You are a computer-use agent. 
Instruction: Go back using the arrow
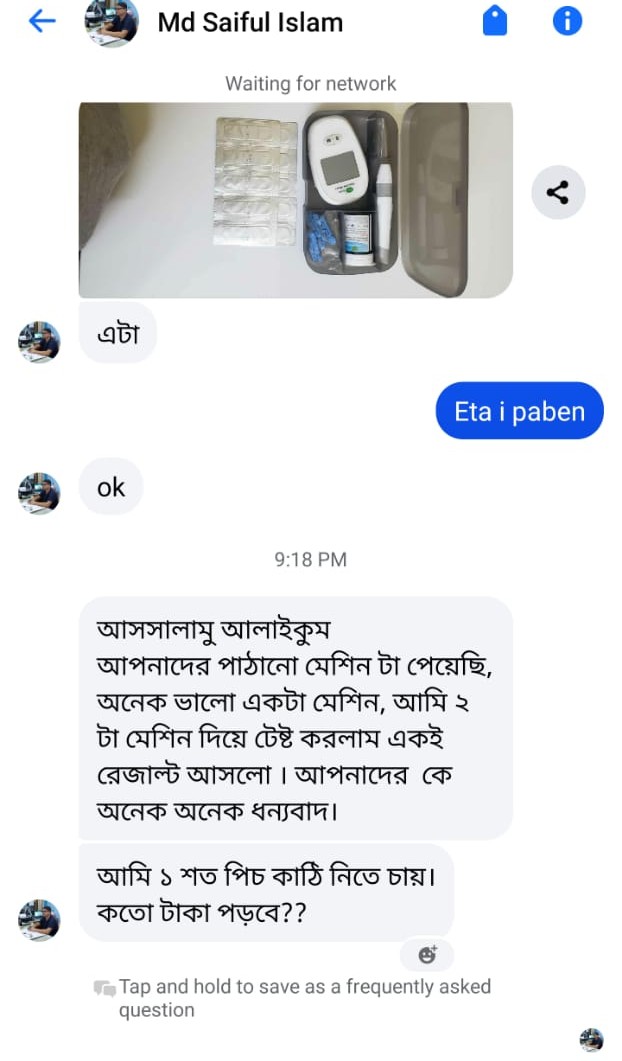[x=41, y=21]
